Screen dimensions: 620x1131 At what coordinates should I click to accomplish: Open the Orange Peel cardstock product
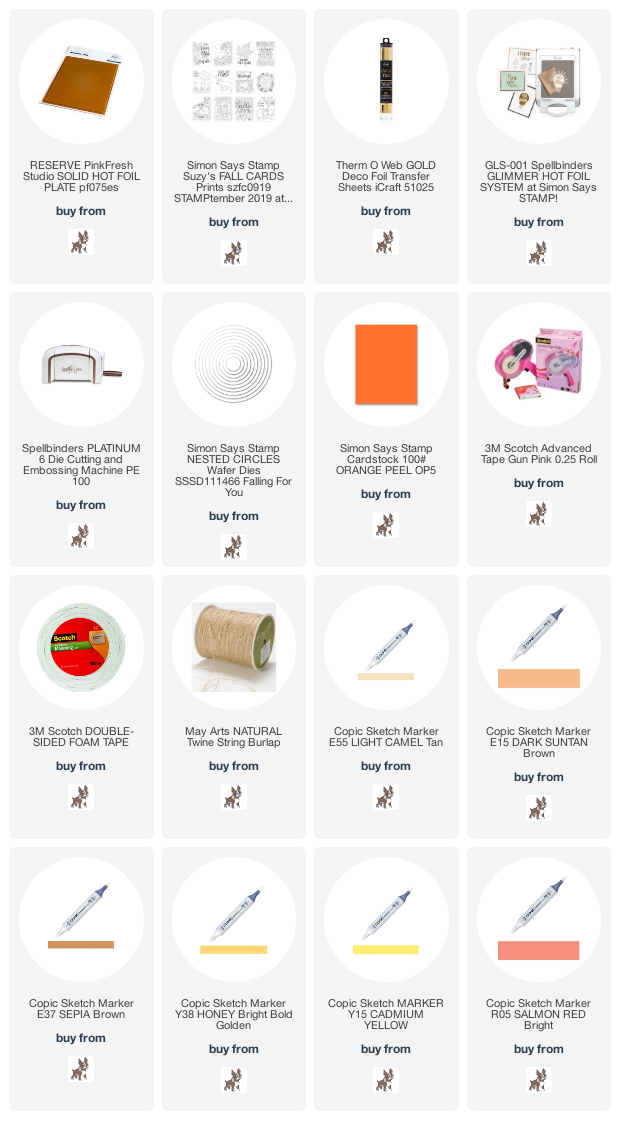tap(386, 459)
